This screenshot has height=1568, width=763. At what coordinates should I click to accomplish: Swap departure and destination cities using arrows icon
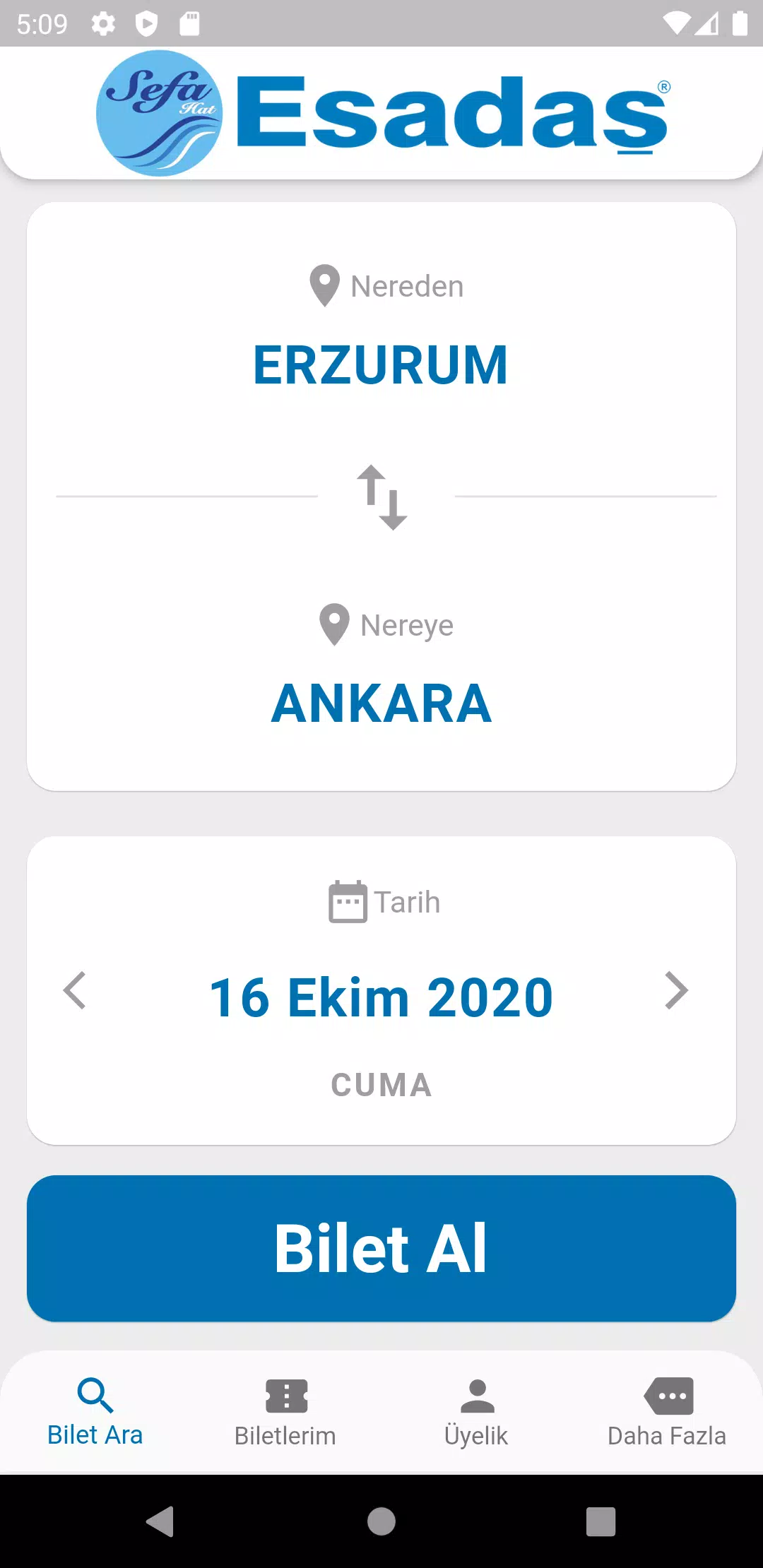click(381, 496)
